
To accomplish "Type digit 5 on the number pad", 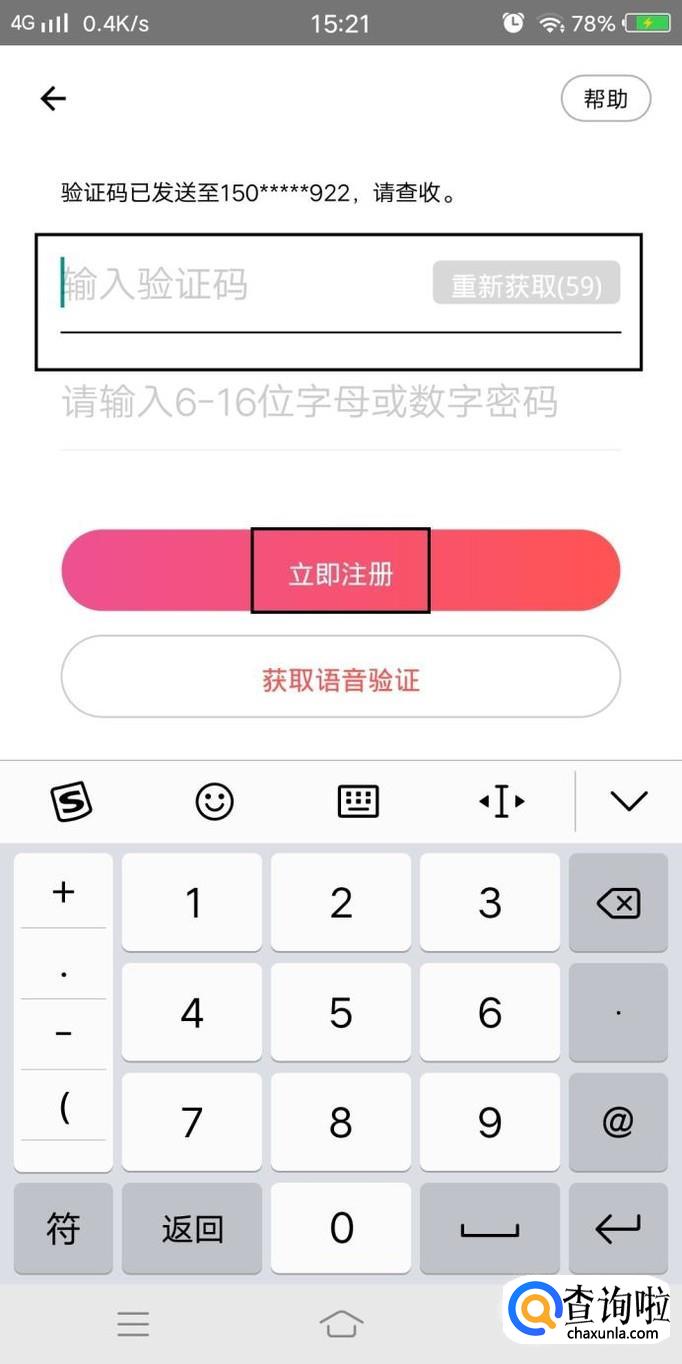I will pos(341,1013).
